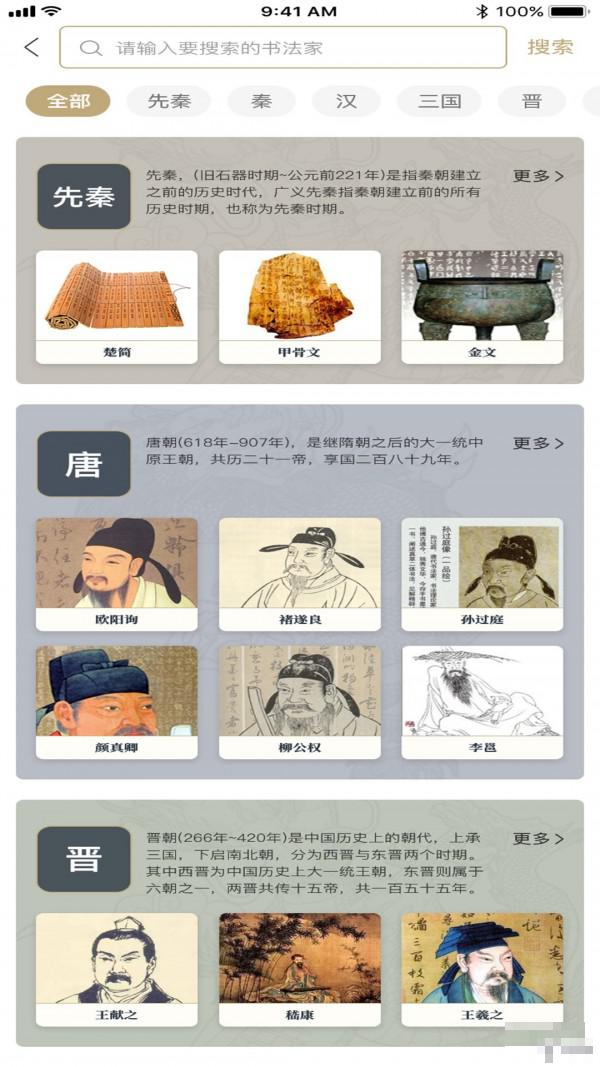Viewport: 600px width, 1067px height.
Task: Switch to the 秦 dynasty chip
Action: (261, 101)
